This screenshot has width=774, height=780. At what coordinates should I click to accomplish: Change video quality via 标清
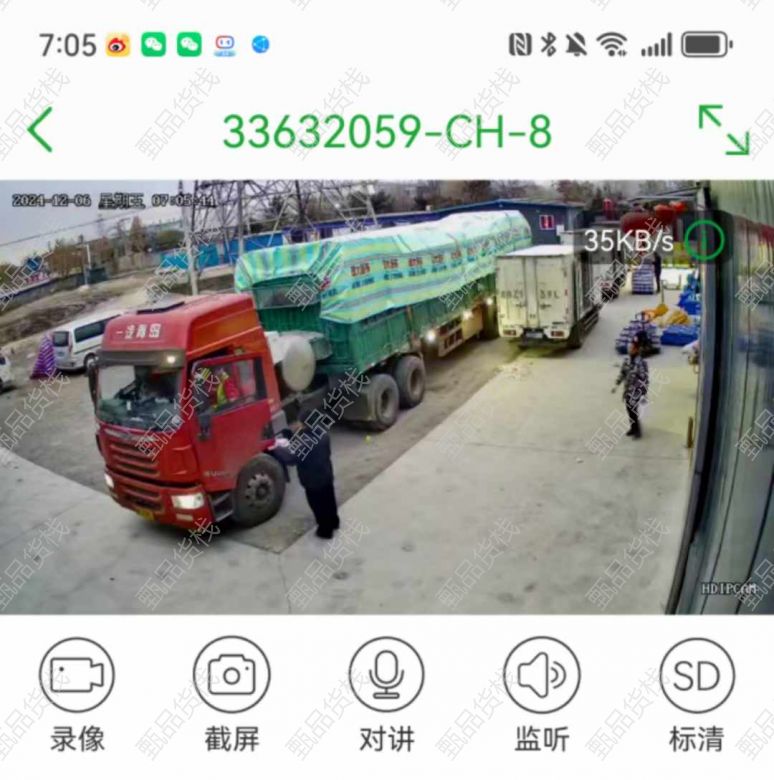coord(697,676)
